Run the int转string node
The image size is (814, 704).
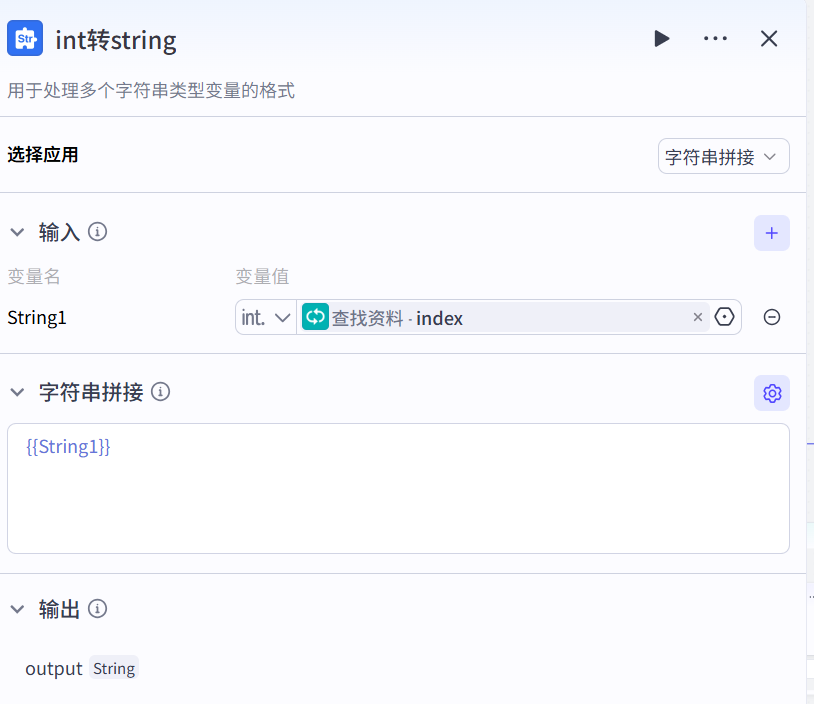tap(661, 39)
